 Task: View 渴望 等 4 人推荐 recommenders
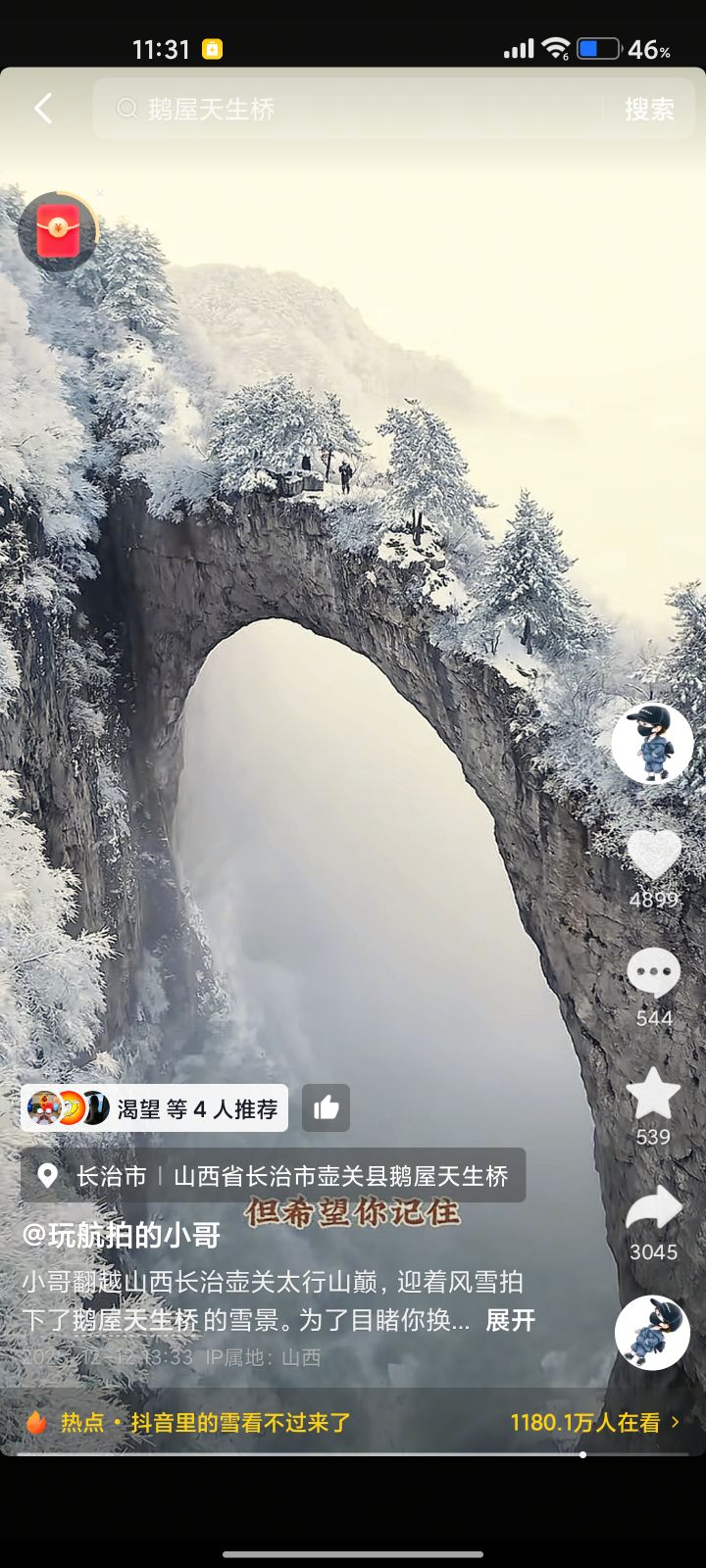(155, 1108)
